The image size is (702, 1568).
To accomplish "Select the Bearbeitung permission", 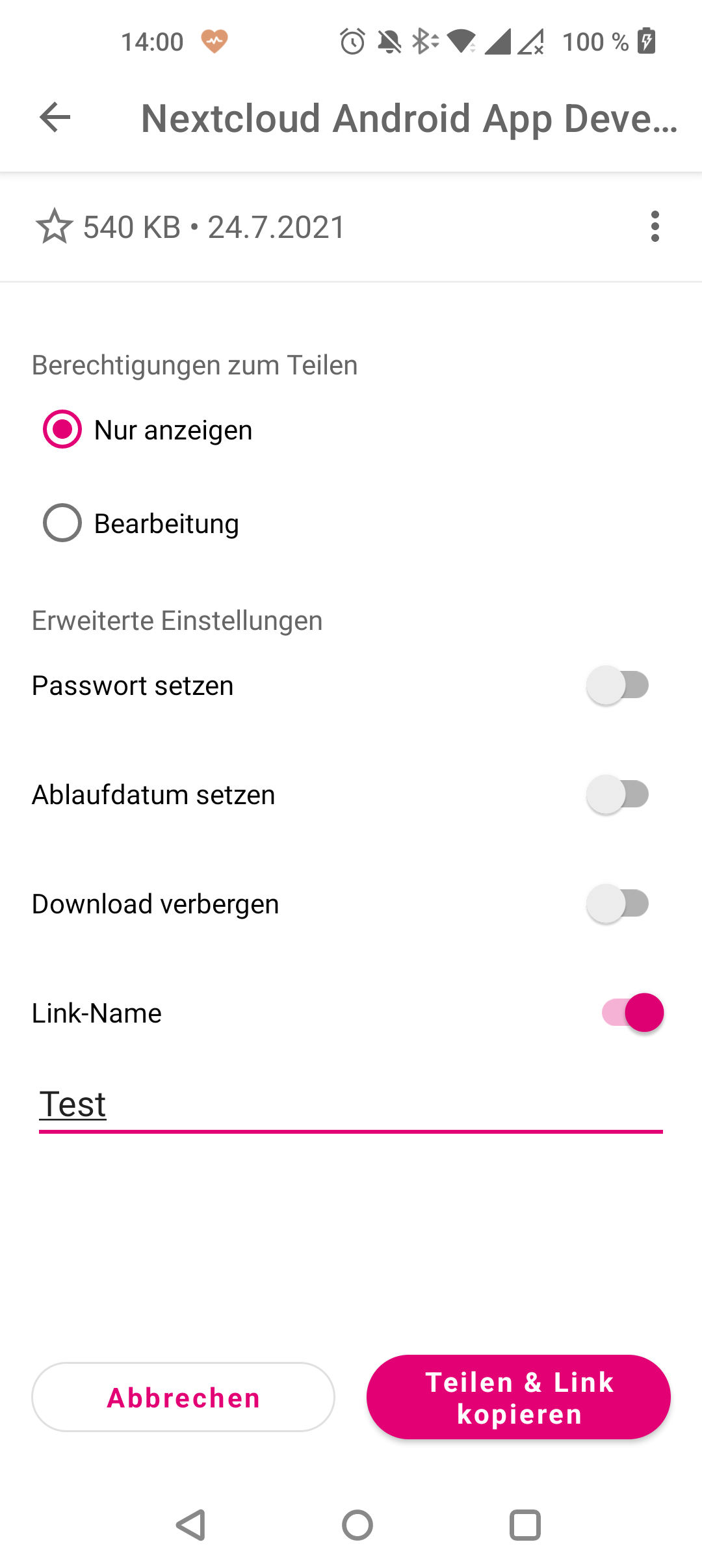I will [62, 523].
